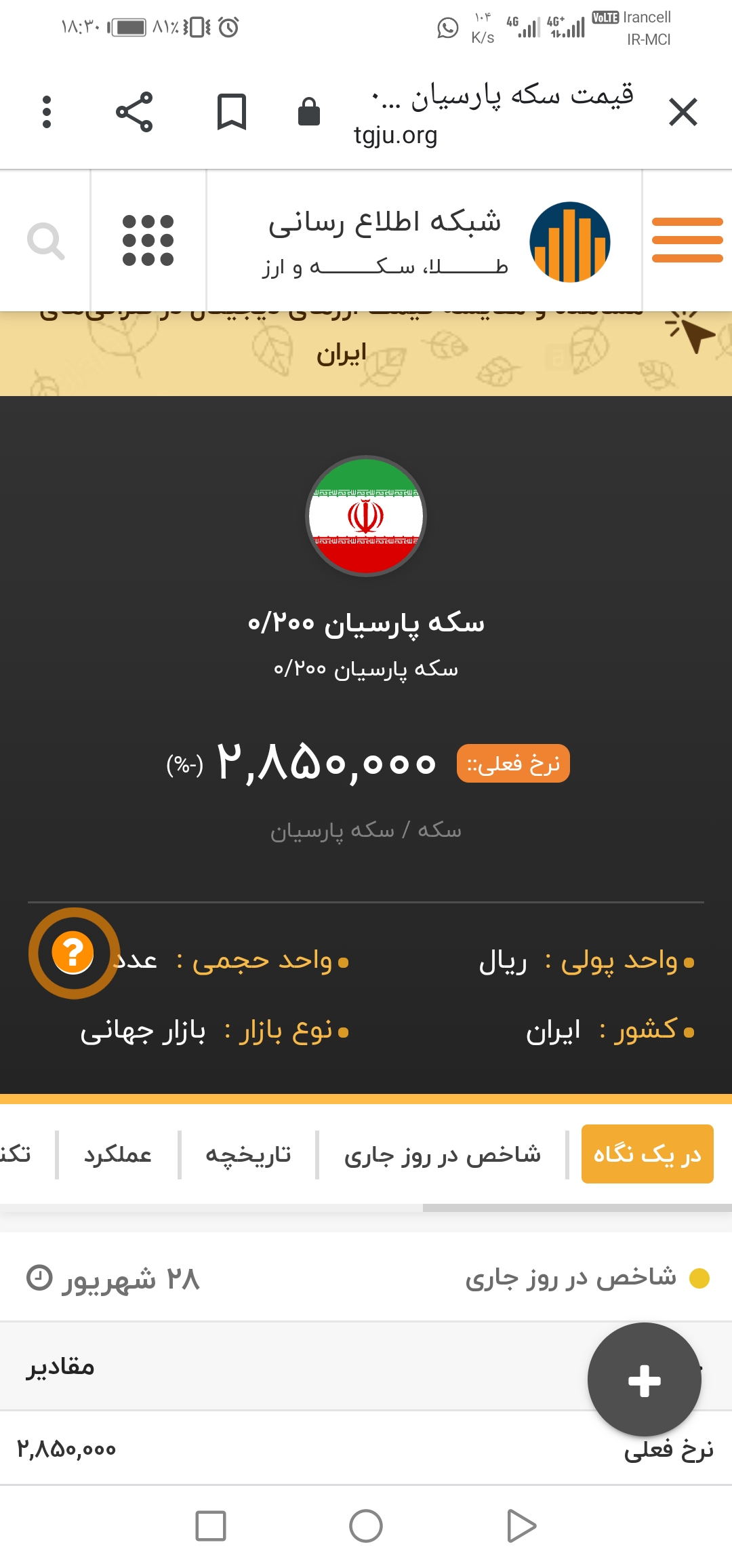Open the site search icon
Viewport: 732px width, 1568px height.
45,241
